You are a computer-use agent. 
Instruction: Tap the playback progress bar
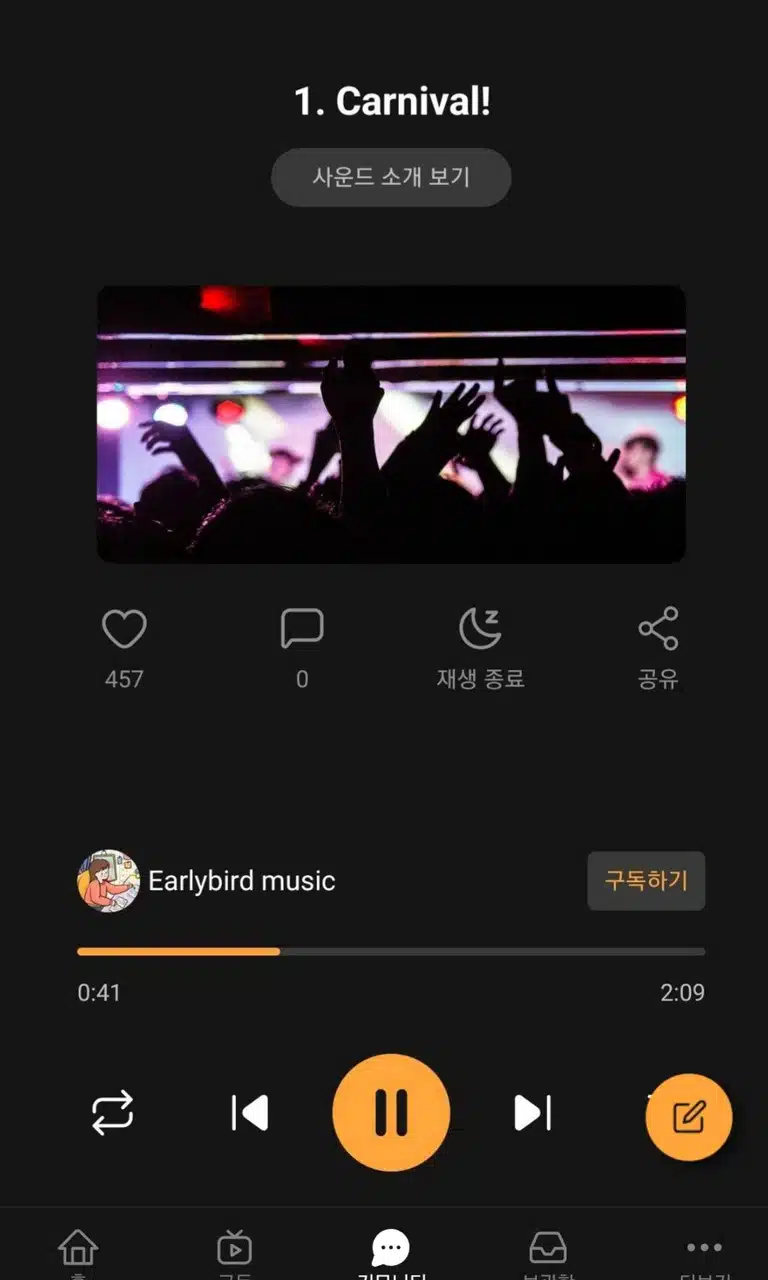click(391, 952)
